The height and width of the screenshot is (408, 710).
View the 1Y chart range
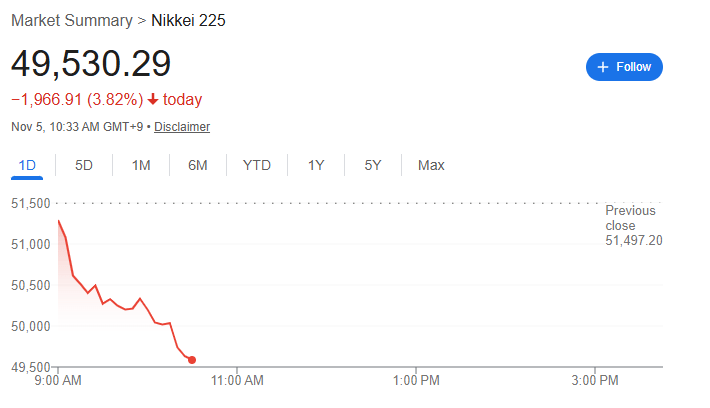coord(316,165)
